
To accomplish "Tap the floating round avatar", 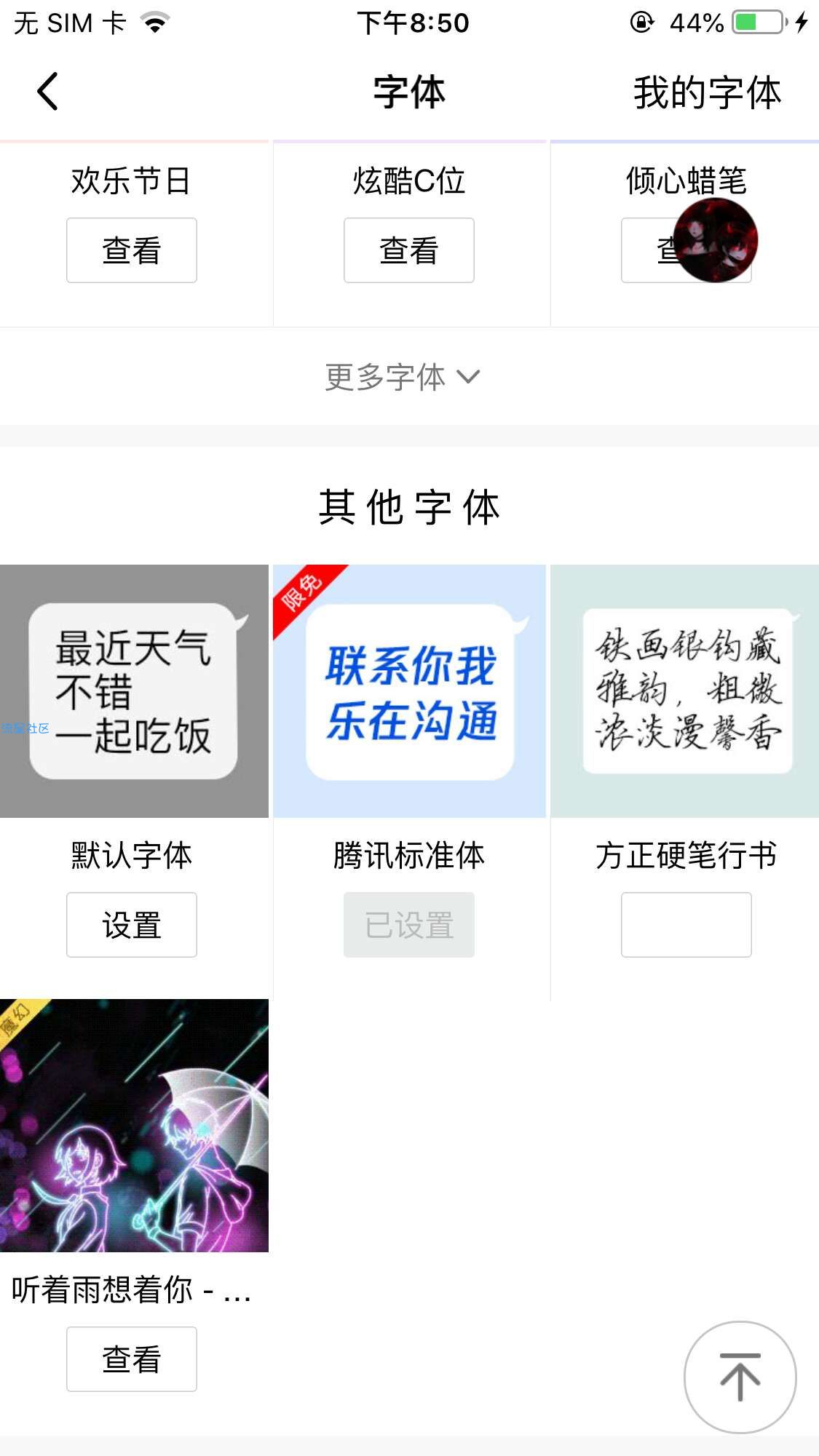I will pos(716,240).
